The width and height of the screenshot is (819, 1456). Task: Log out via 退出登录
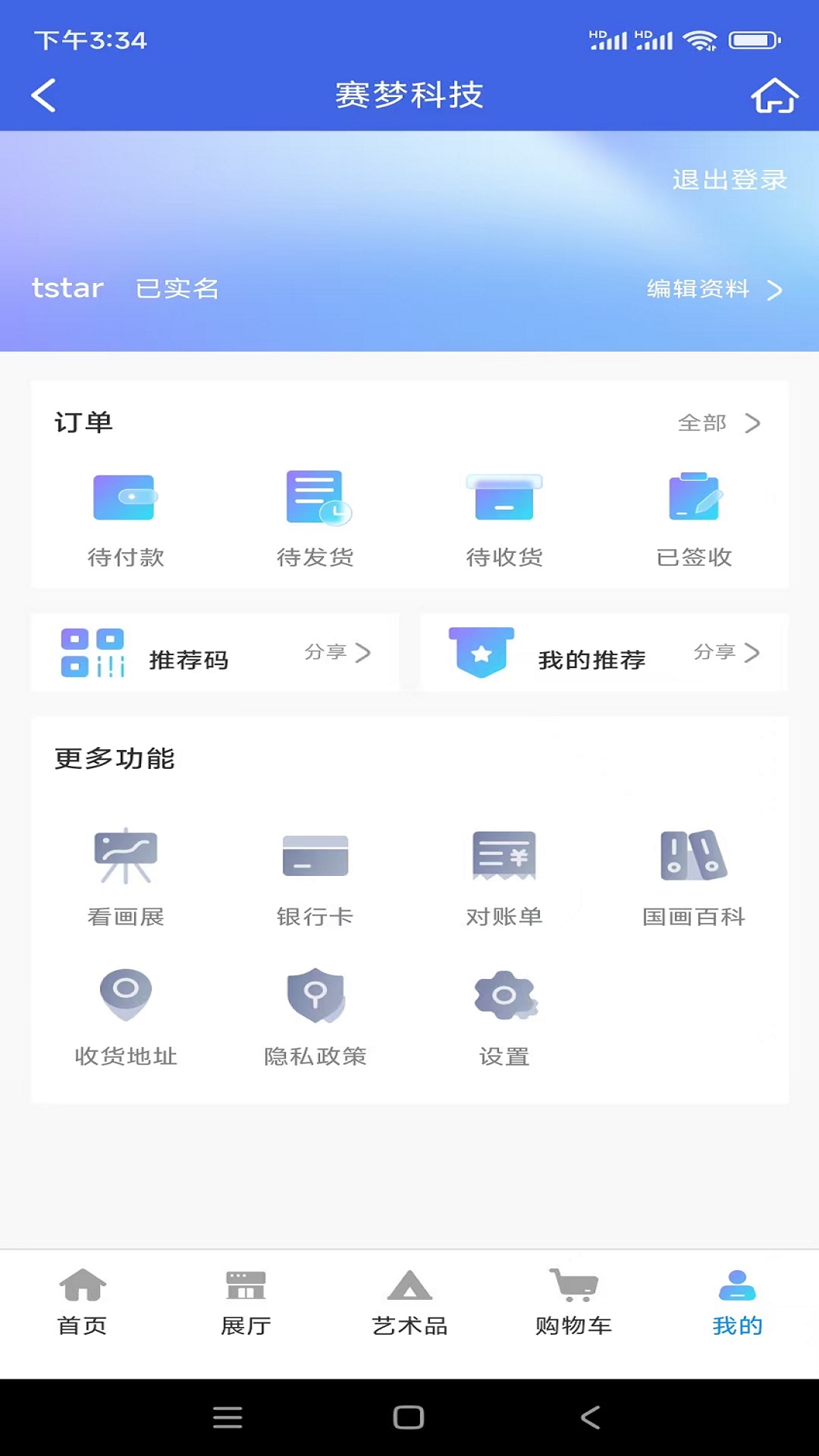[x=730, y=180]
